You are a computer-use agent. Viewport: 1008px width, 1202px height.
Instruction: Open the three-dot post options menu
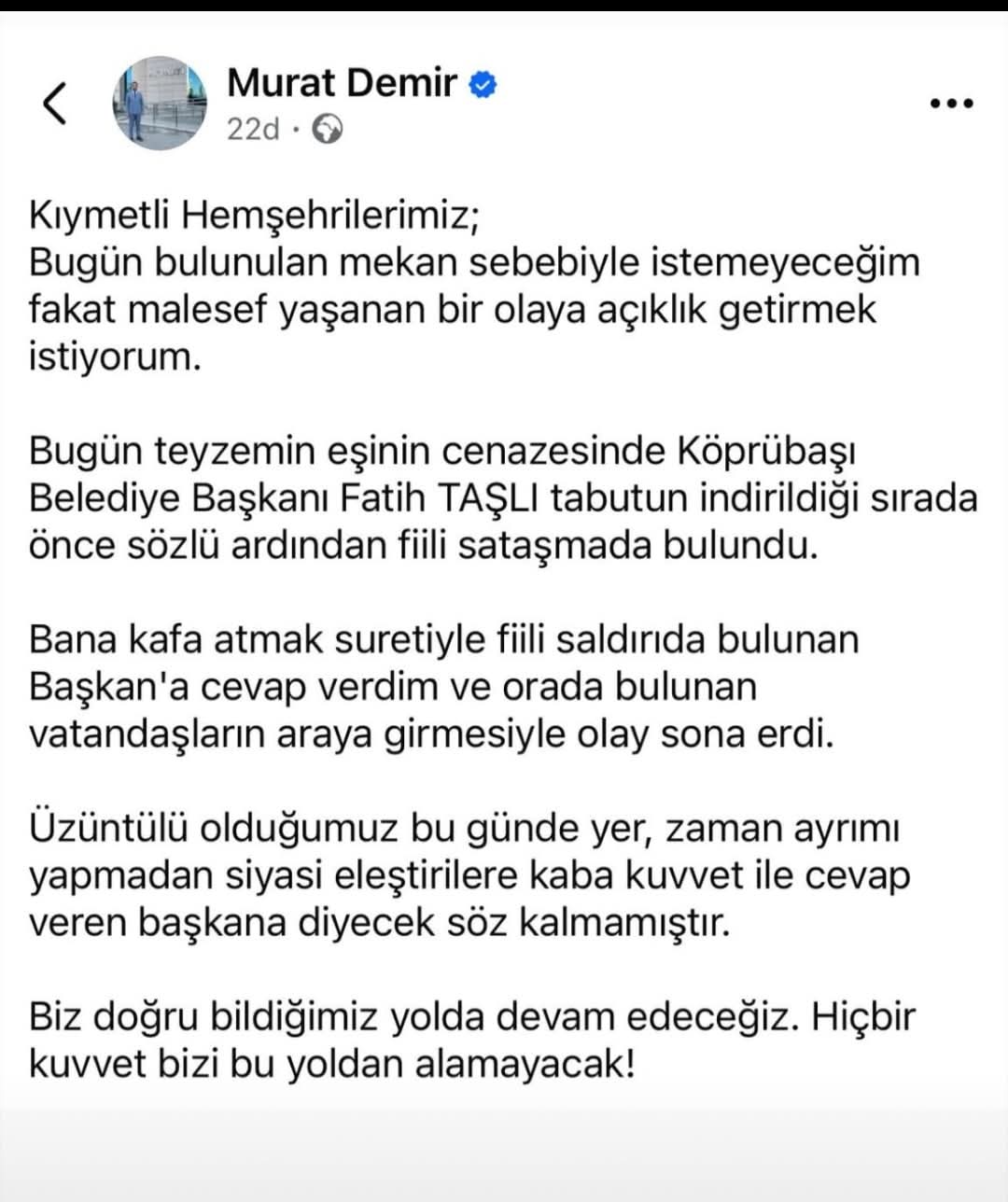pyautogui.click(x=952, y=103)
